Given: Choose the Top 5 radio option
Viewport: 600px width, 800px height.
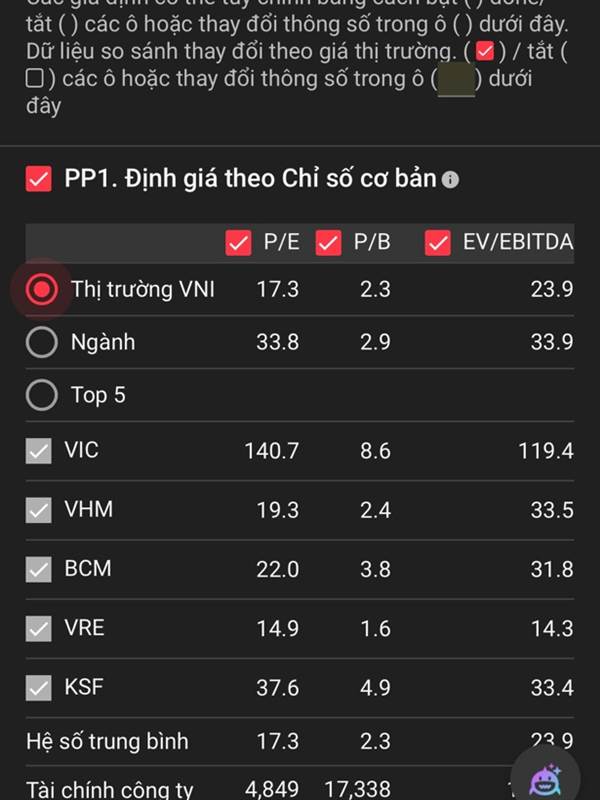Looking at the screenshot, I should (x=41, y=395).
